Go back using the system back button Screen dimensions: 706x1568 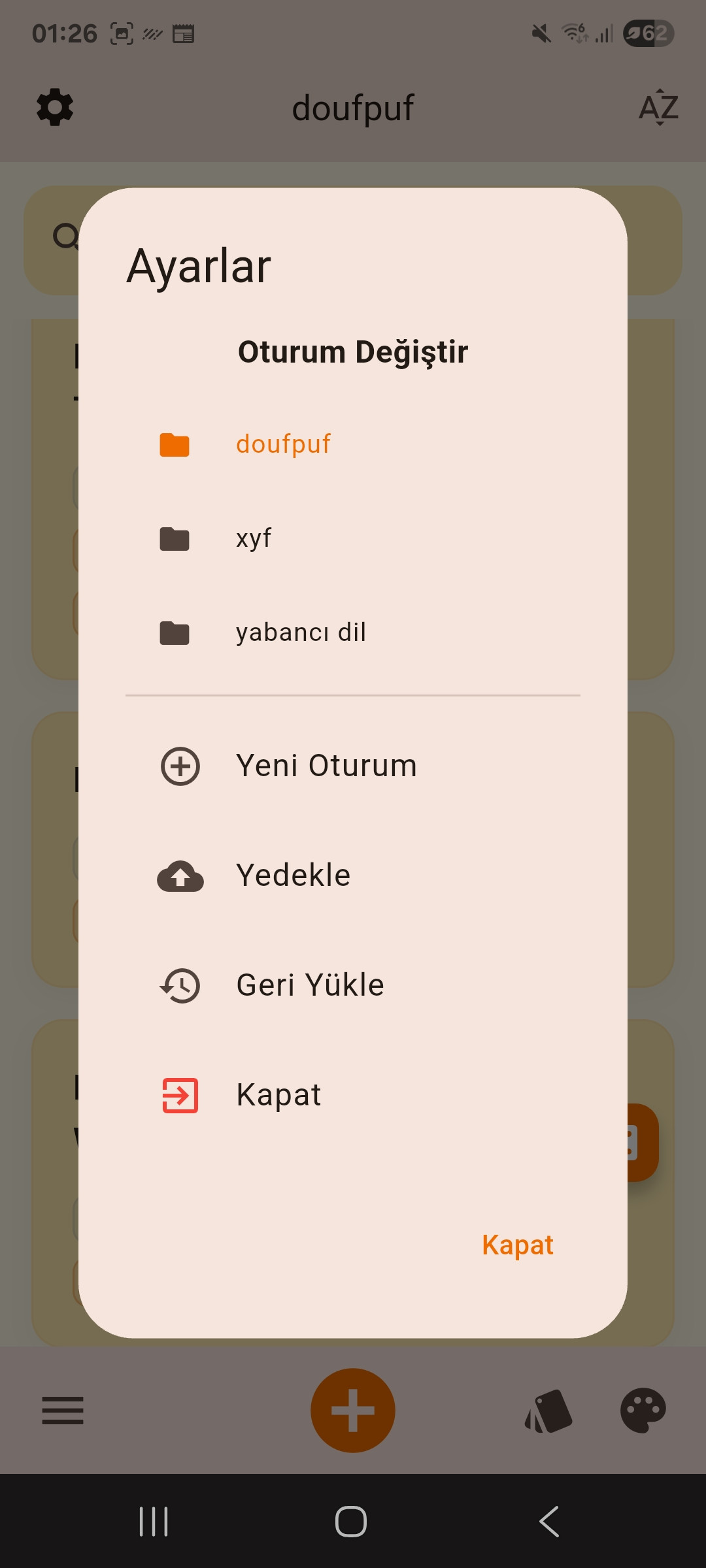point(549,1522)
